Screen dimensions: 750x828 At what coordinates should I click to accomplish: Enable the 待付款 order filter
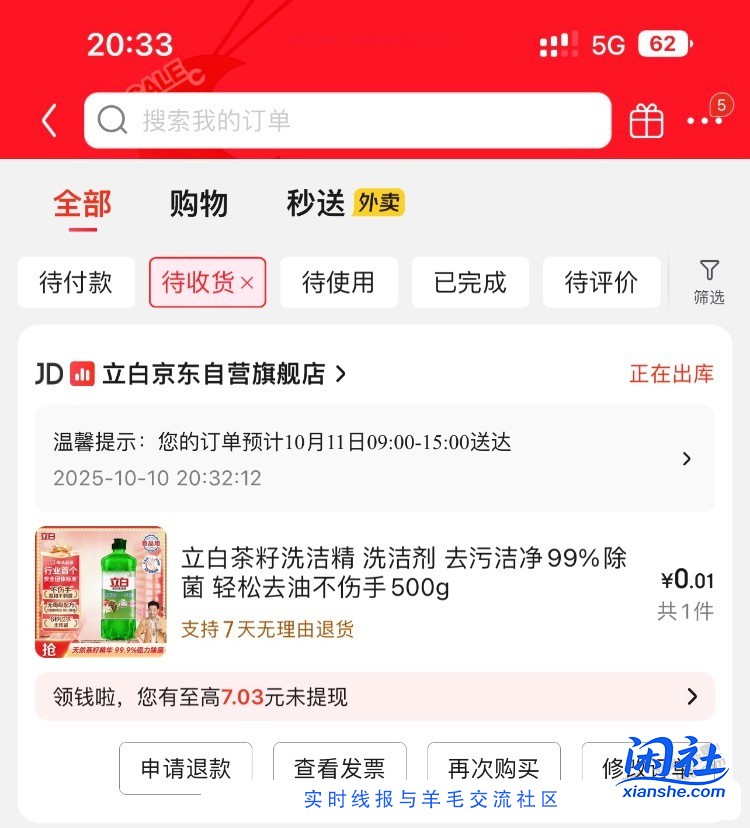click(76, 282)
